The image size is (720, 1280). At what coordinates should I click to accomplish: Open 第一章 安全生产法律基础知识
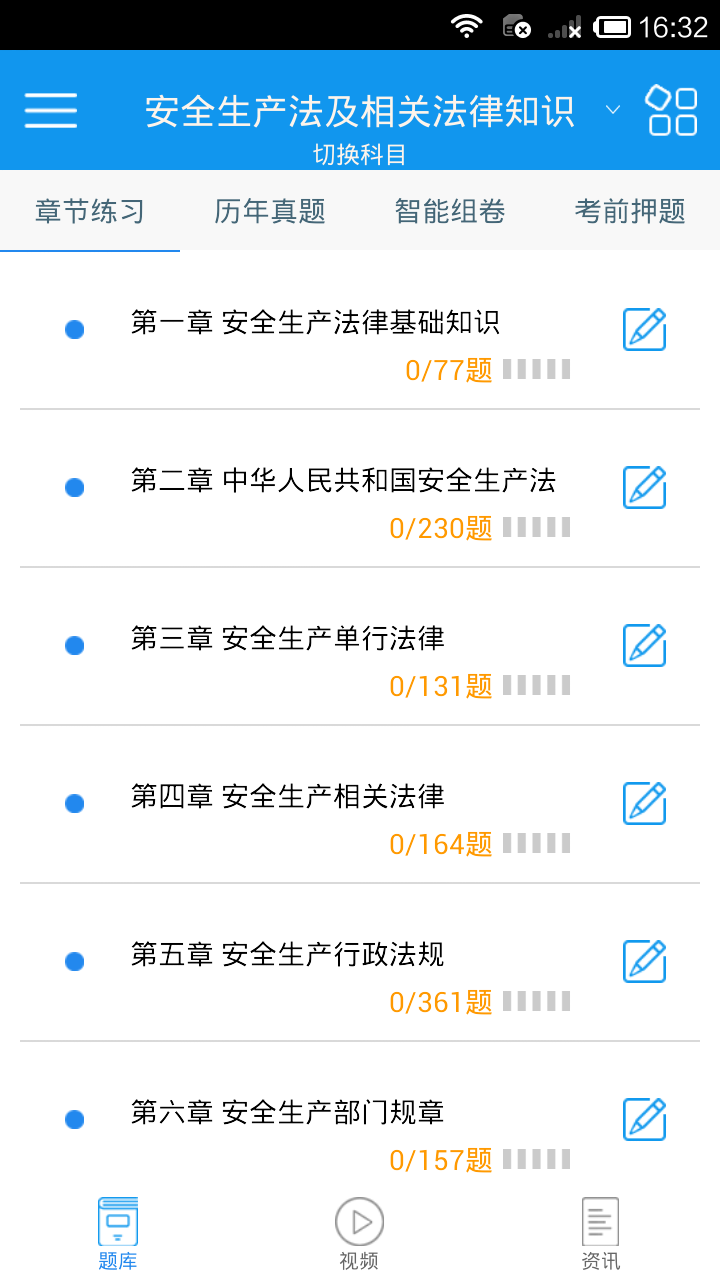tap(315, 322)
